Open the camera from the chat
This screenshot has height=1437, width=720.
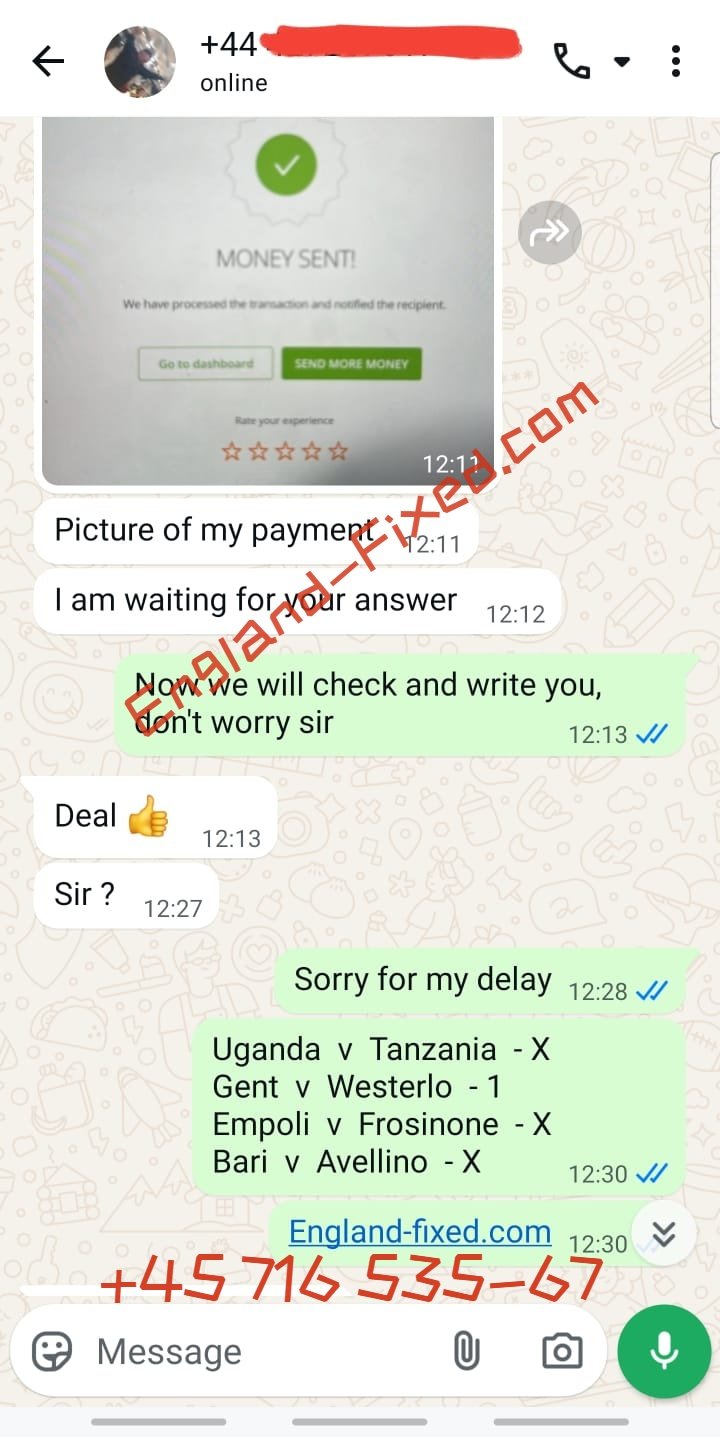(562, 1352)
